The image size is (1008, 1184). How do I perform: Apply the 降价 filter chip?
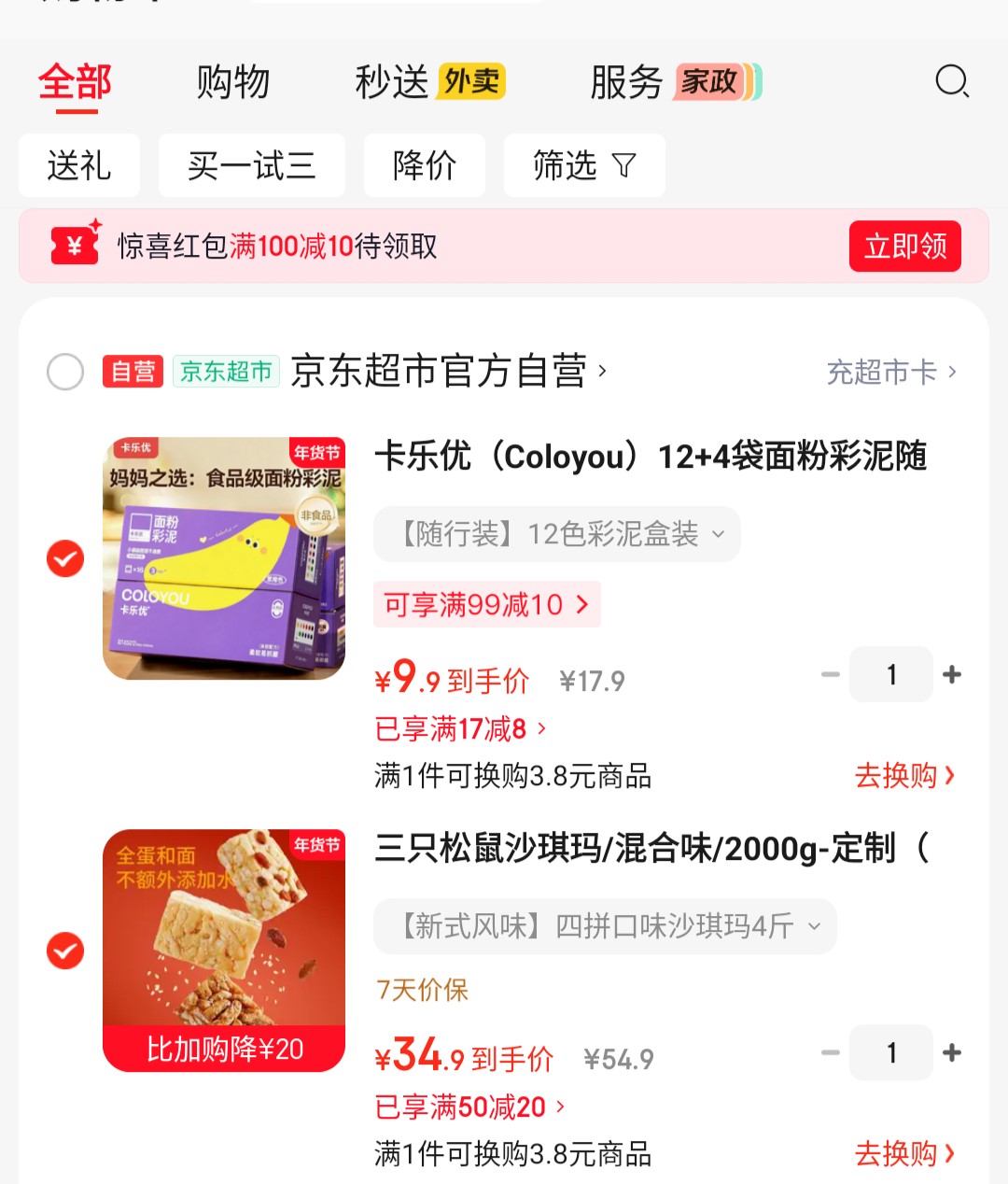(424, 165)
